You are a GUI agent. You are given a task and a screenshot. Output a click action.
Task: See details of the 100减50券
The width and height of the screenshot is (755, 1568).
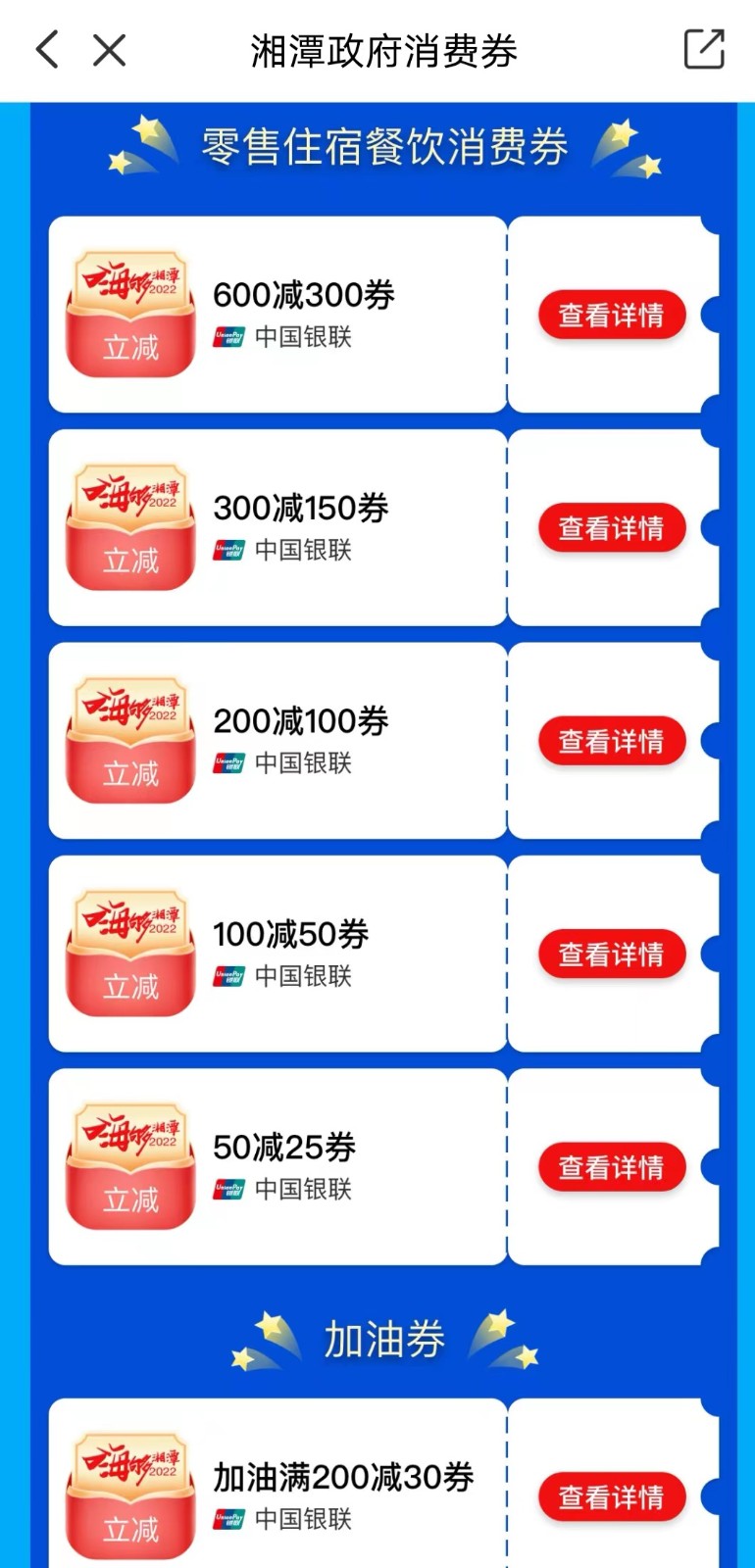pos(611,954)
